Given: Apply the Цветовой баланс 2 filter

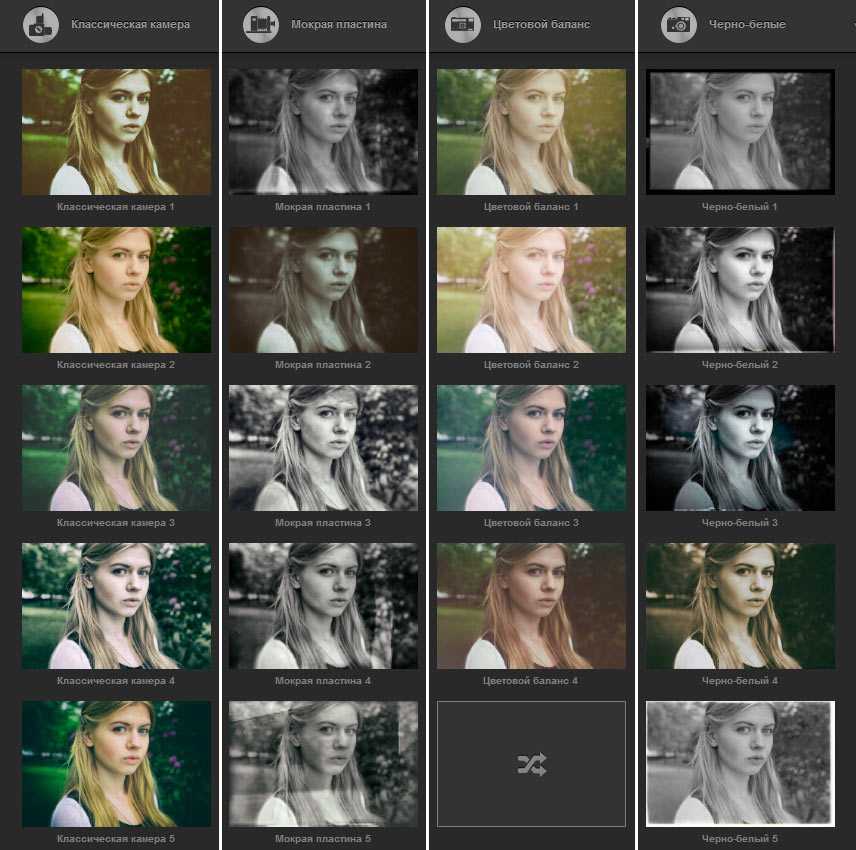Looking at the screenshot, I should tap(531, 290).
